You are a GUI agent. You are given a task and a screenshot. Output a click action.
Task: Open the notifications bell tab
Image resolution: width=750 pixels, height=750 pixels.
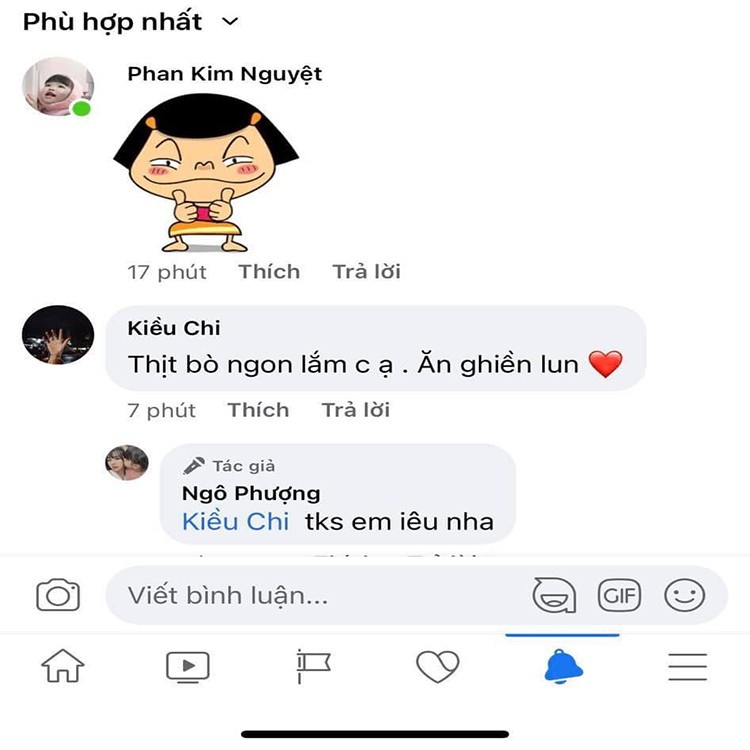tap(562, 666)
